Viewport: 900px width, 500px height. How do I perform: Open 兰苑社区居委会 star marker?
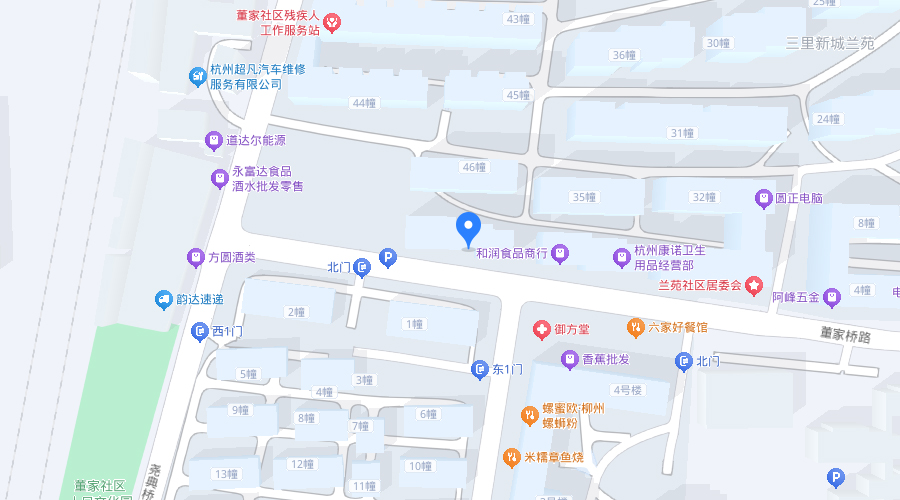click(x=754, y=286)
